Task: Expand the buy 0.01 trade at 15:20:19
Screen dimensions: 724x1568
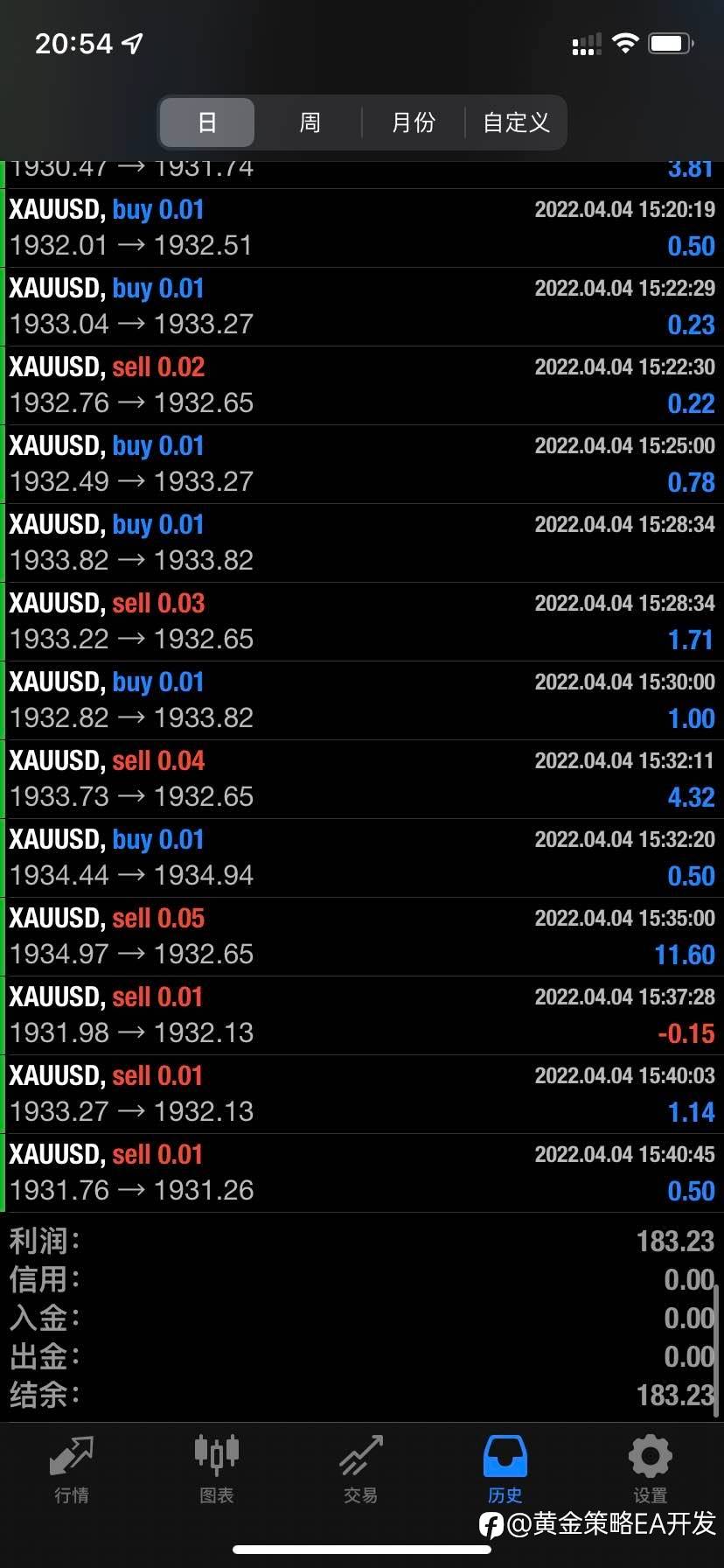Action: tap(362, 228)
